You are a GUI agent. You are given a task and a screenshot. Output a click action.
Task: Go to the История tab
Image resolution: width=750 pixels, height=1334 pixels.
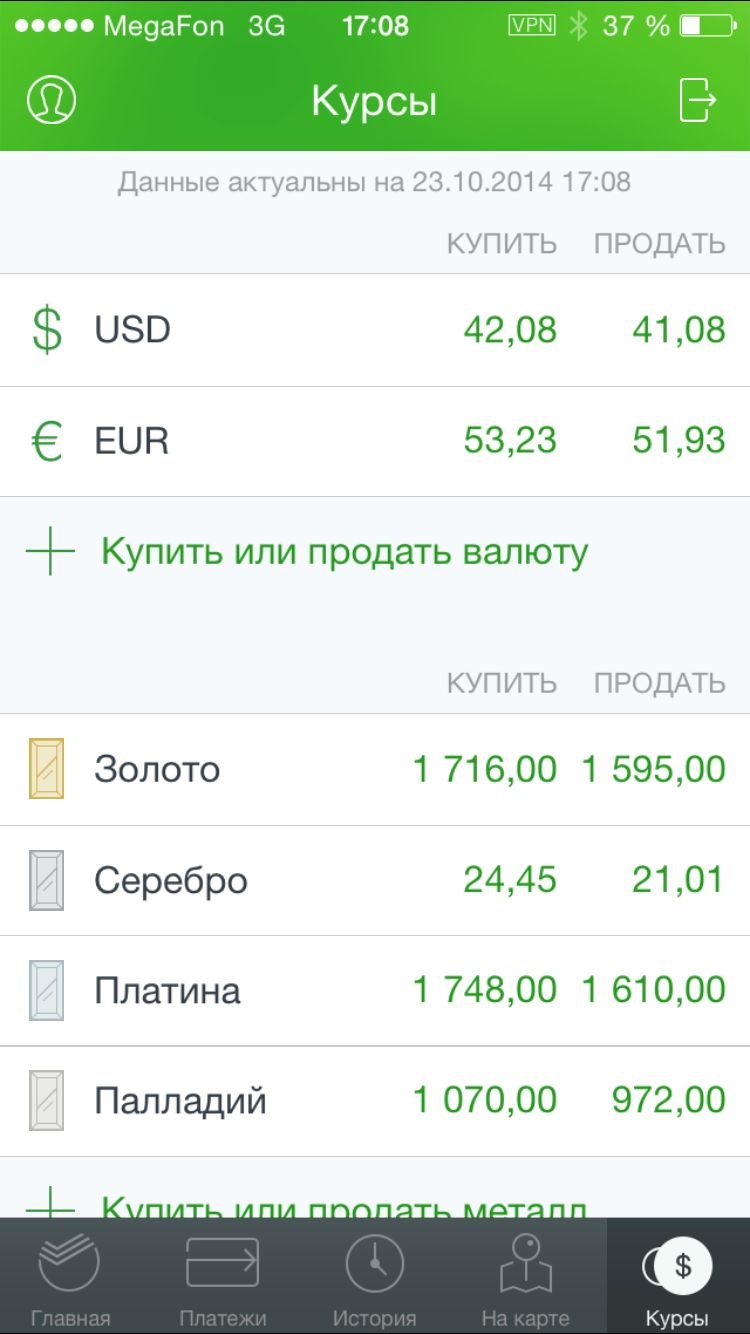[x=374, y=1278]
